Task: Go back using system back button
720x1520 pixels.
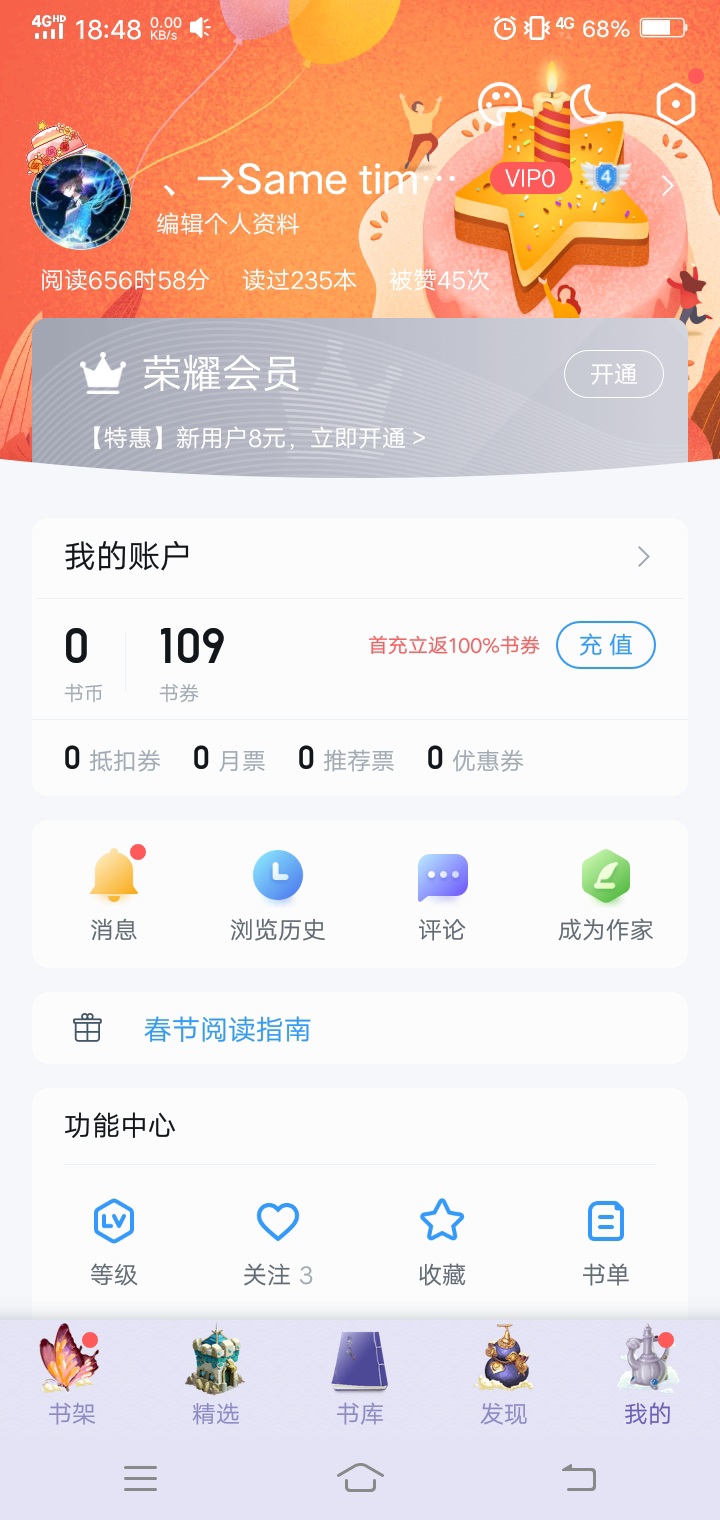Action: pos(578,1477)
